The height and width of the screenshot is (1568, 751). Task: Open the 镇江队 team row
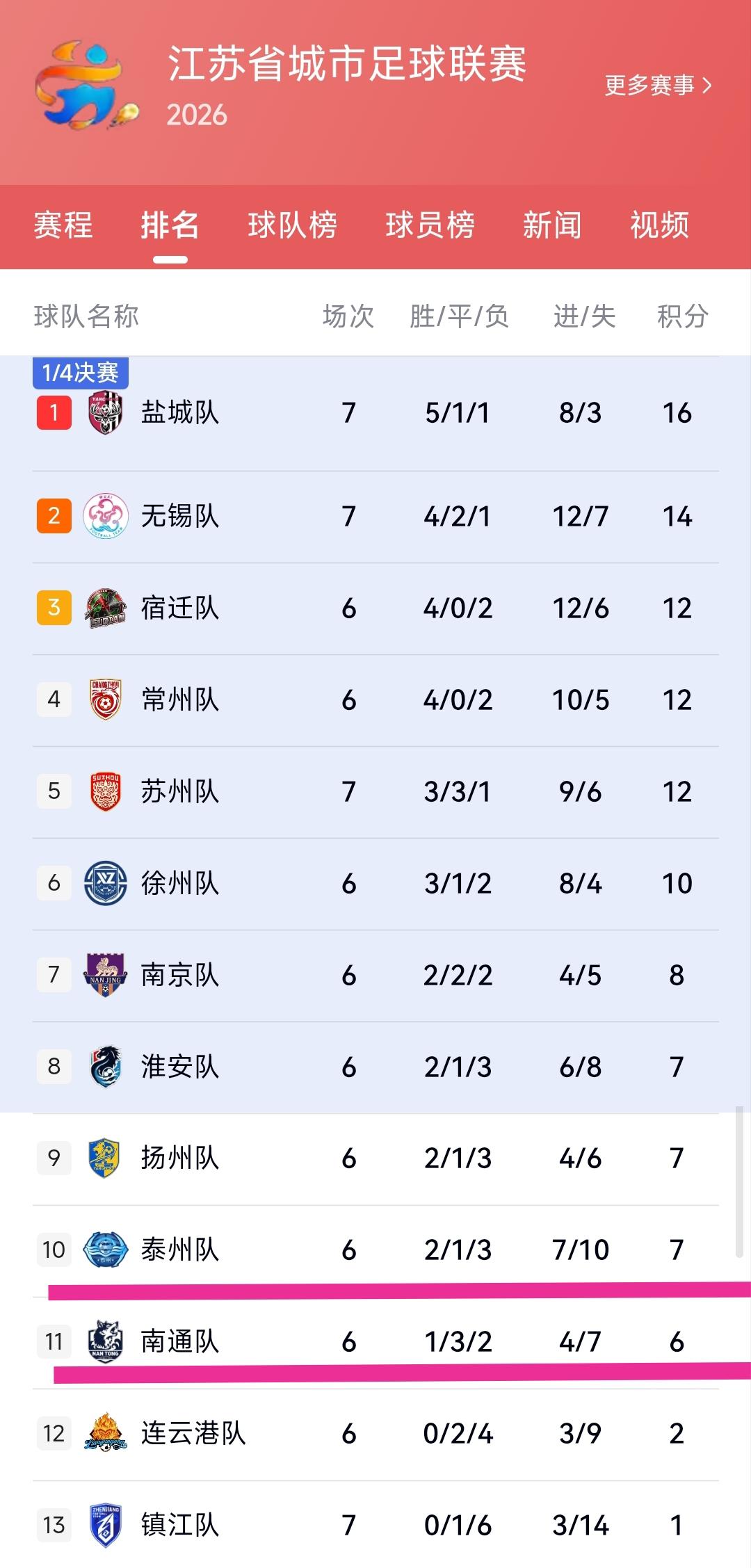[375, 1525]
